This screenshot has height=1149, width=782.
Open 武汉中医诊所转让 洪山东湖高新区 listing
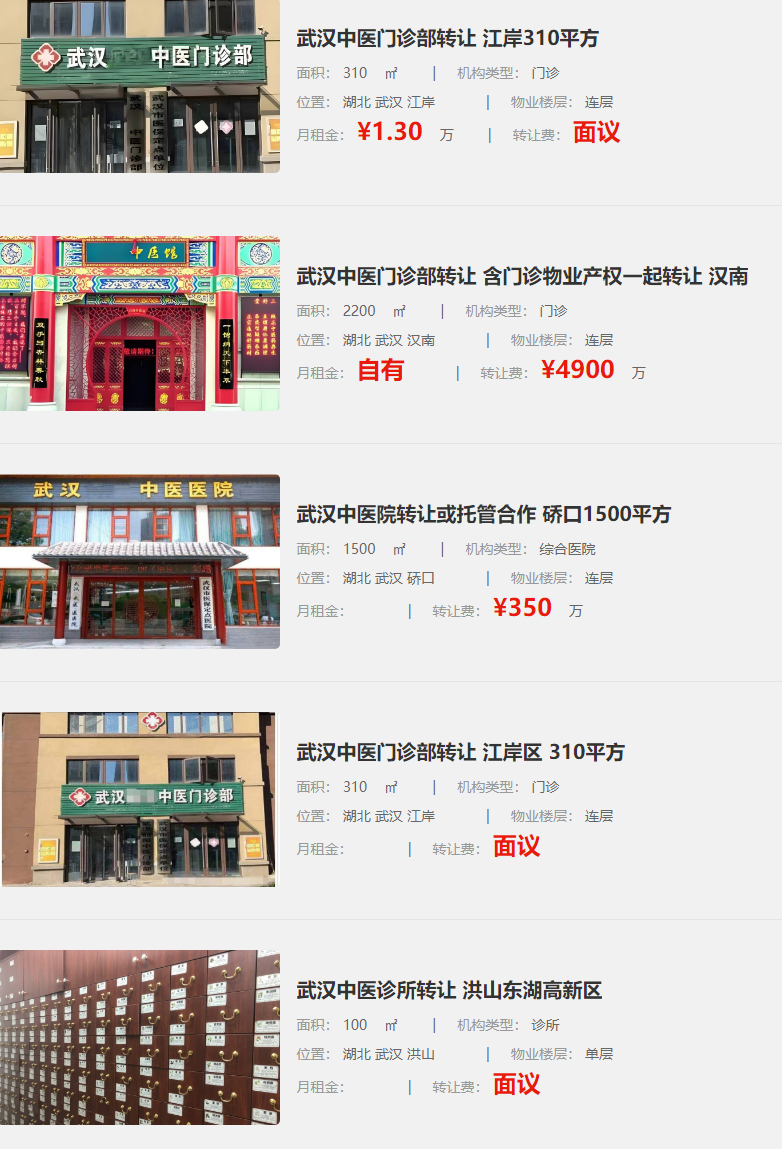pos(449,991)
